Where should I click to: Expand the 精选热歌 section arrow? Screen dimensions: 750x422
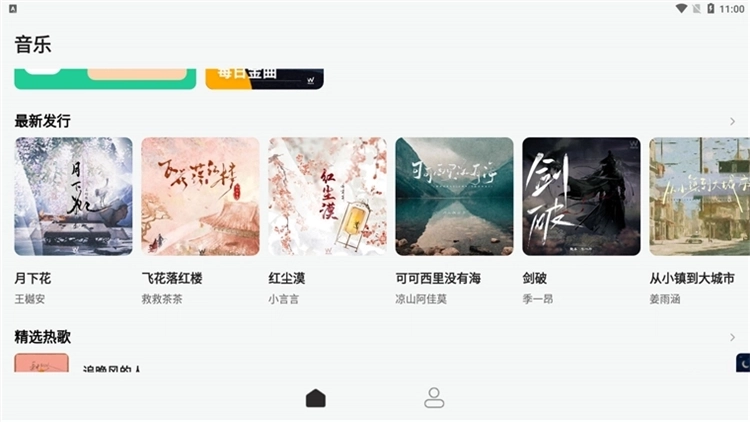(732, 338)
